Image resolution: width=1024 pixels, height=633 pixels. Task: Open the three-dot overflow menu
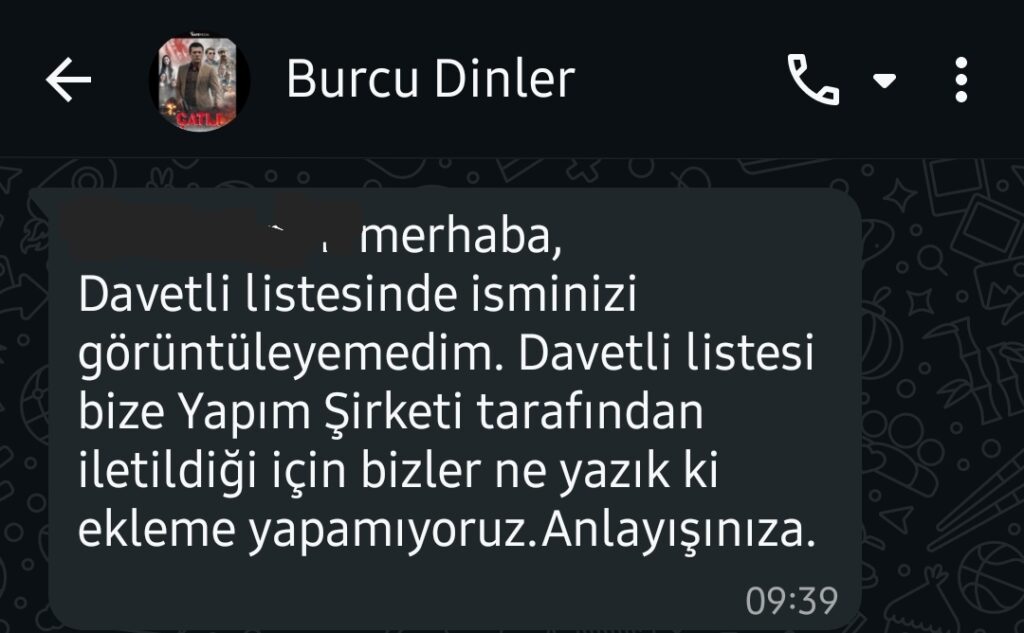(961, 80)
